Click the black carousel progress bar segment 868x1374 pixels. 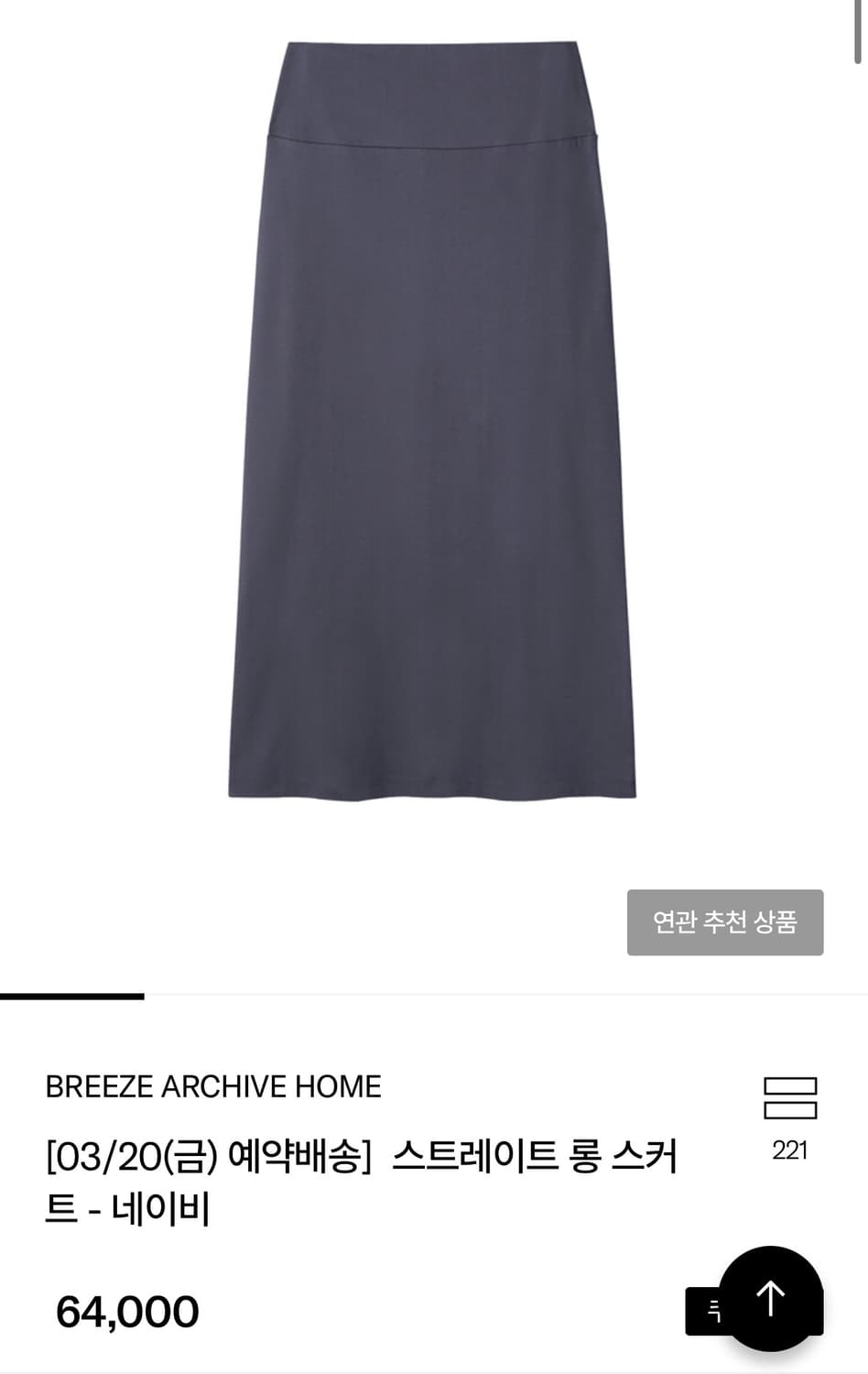tap(71, 992)
